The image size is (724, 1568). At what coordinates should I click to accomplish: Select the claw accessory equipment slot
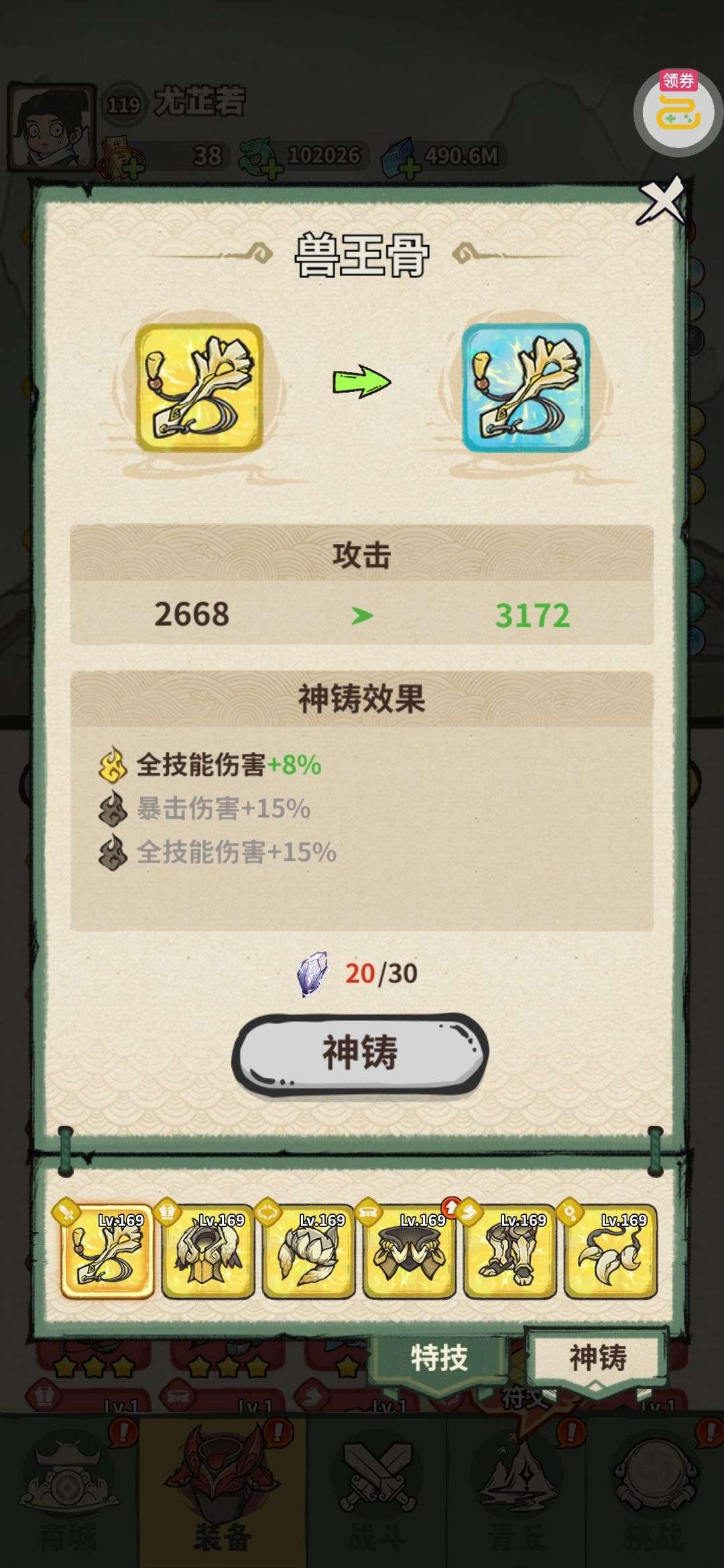pyautogui.click(x=610, y=1252)
